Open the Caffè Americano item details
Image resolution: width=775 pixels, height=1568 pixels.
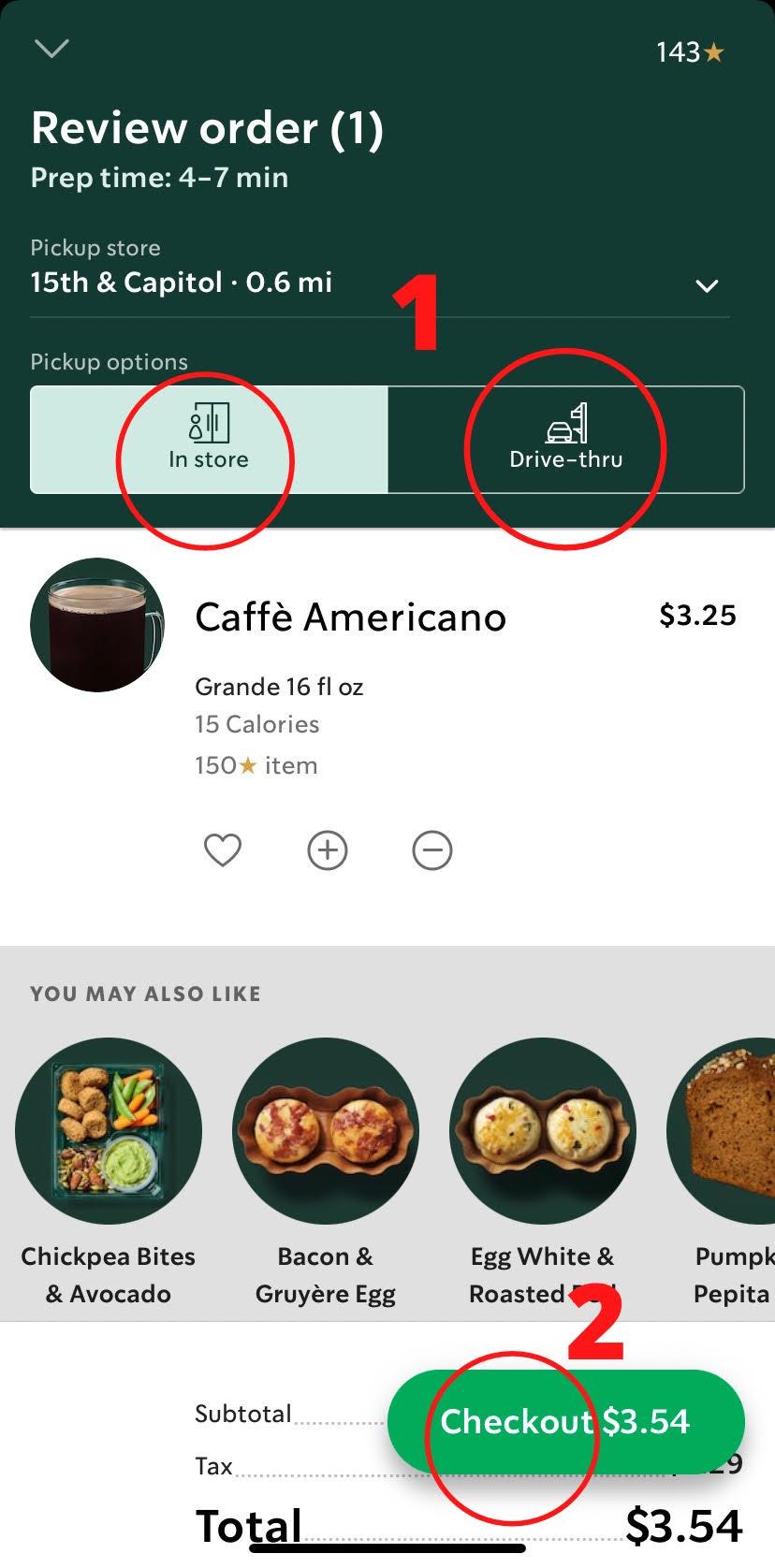pos(350,617)
